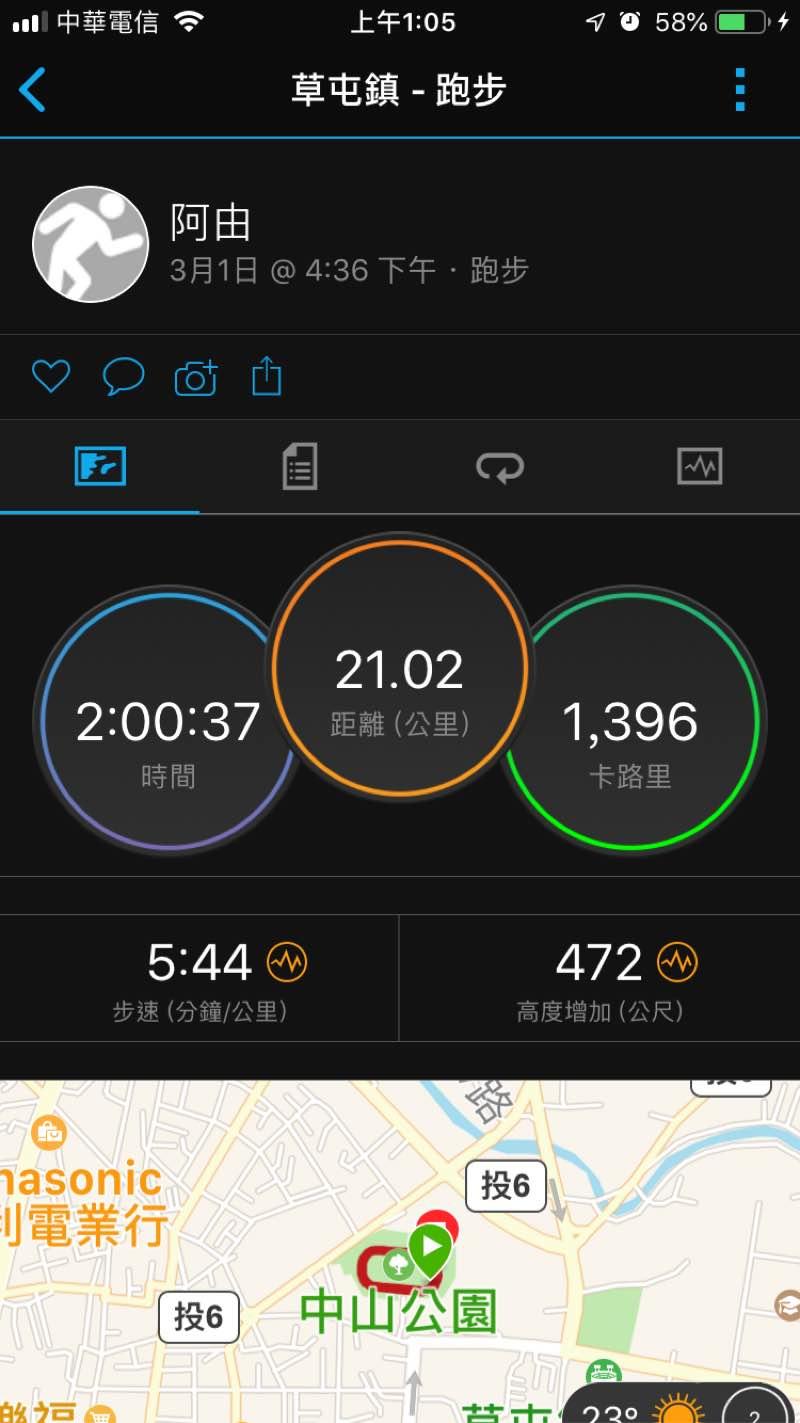Switch to the activity overview tab
Viewport: 800px width, 1423px height.
[100, 467]
